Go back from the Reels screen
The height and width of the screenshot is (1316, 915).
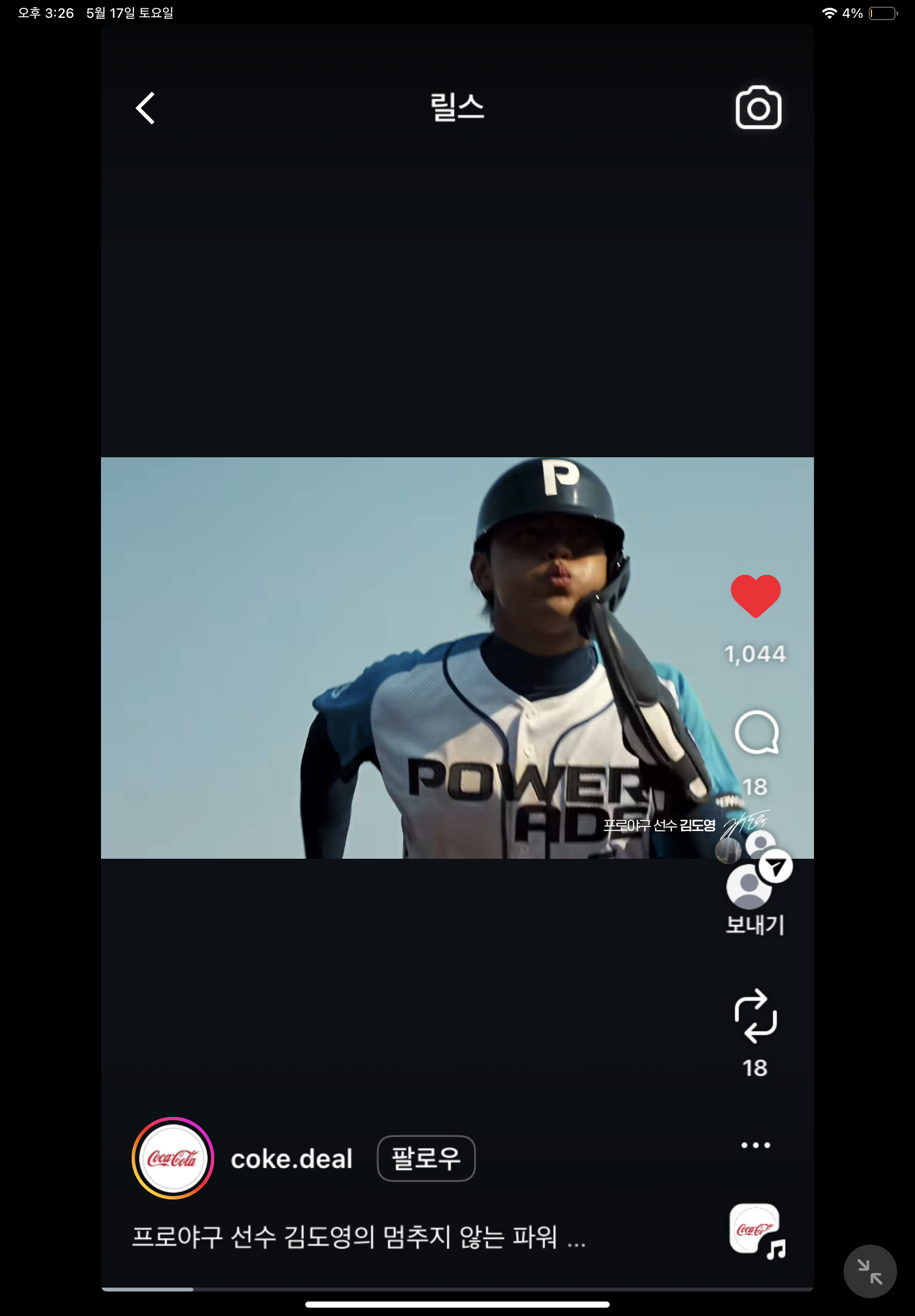pos(146,108)
